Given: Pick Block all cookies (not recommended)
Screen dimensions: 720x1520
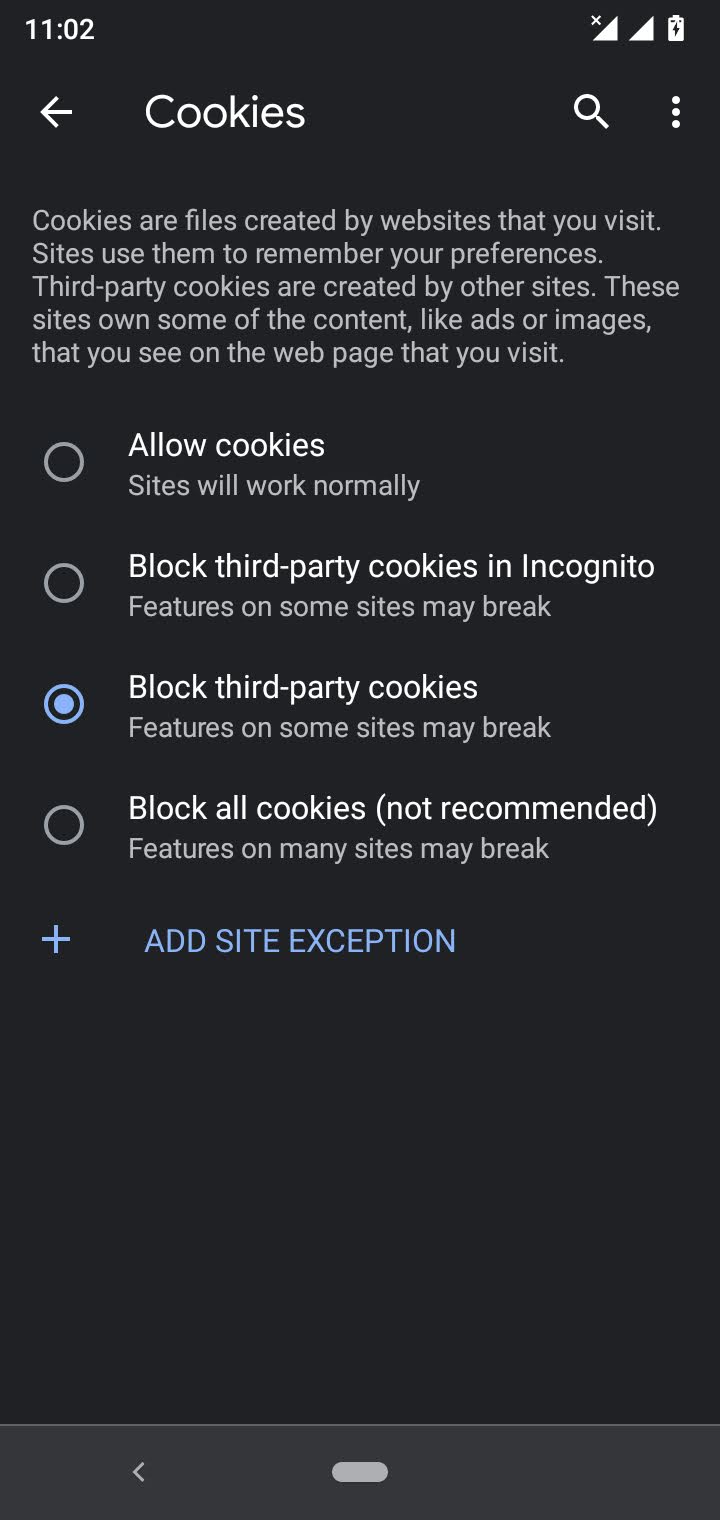Looking at the screenshot, I should coord(360,827).
